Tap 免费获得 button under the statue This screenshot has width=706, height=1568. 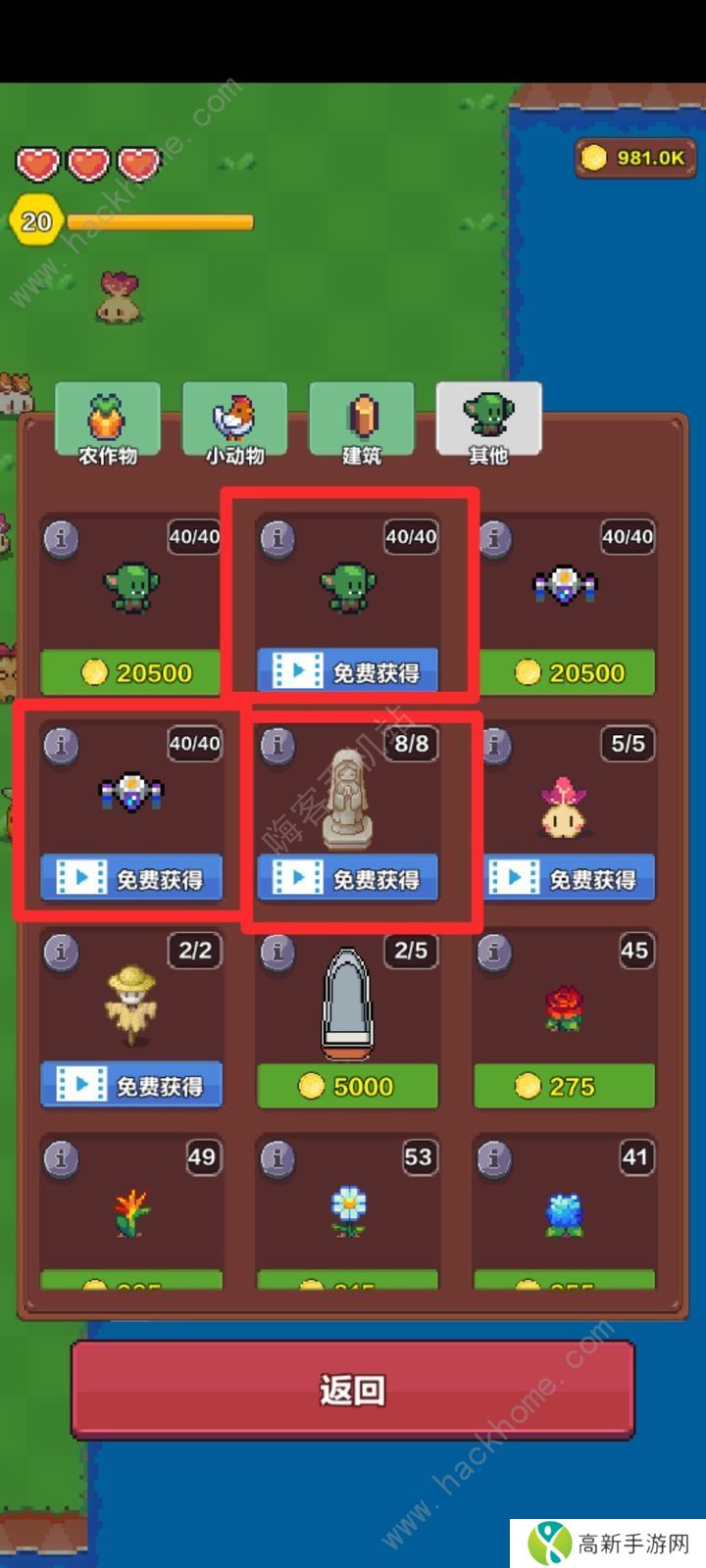pyautogui.click(x=348, y=878)
